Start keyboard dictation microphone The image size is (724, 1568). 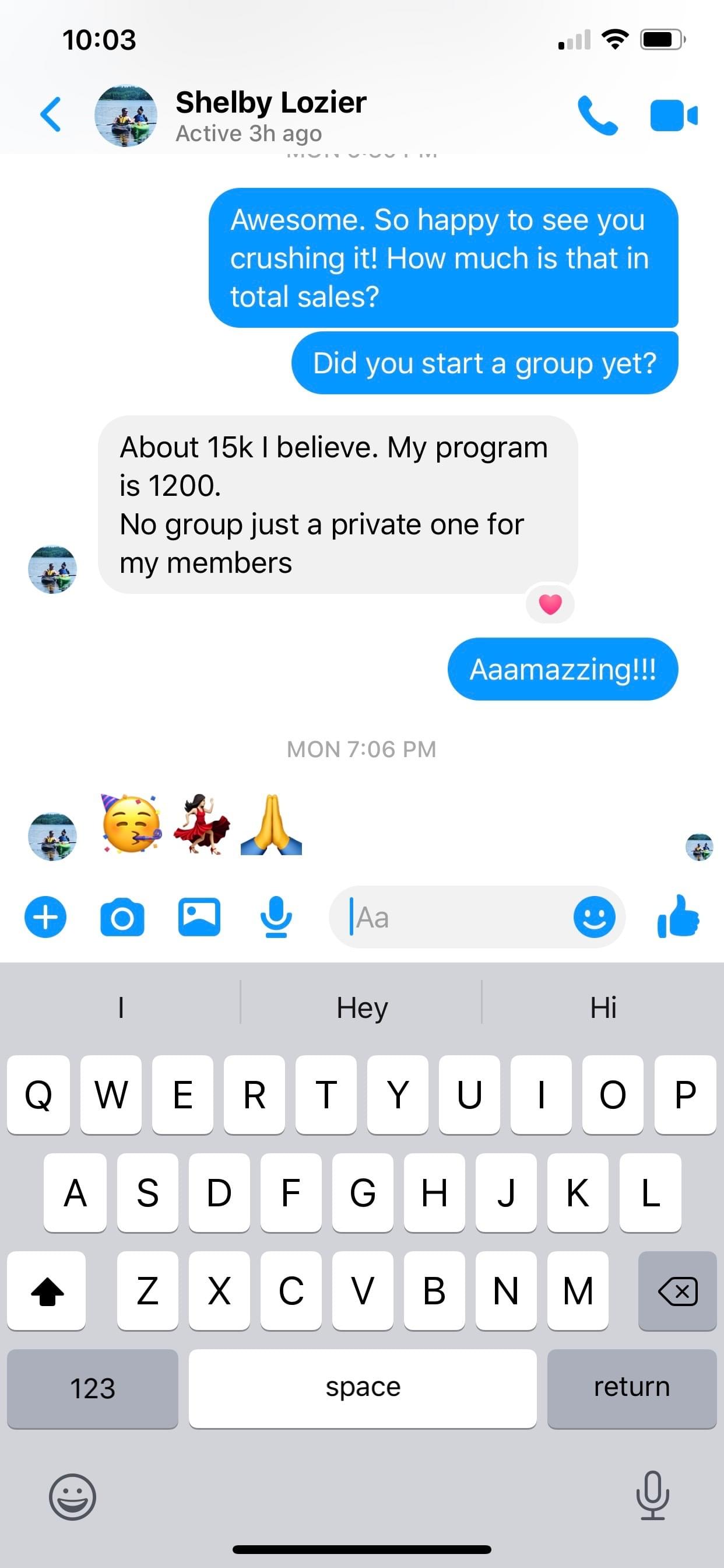click(x=652, y=1496)
